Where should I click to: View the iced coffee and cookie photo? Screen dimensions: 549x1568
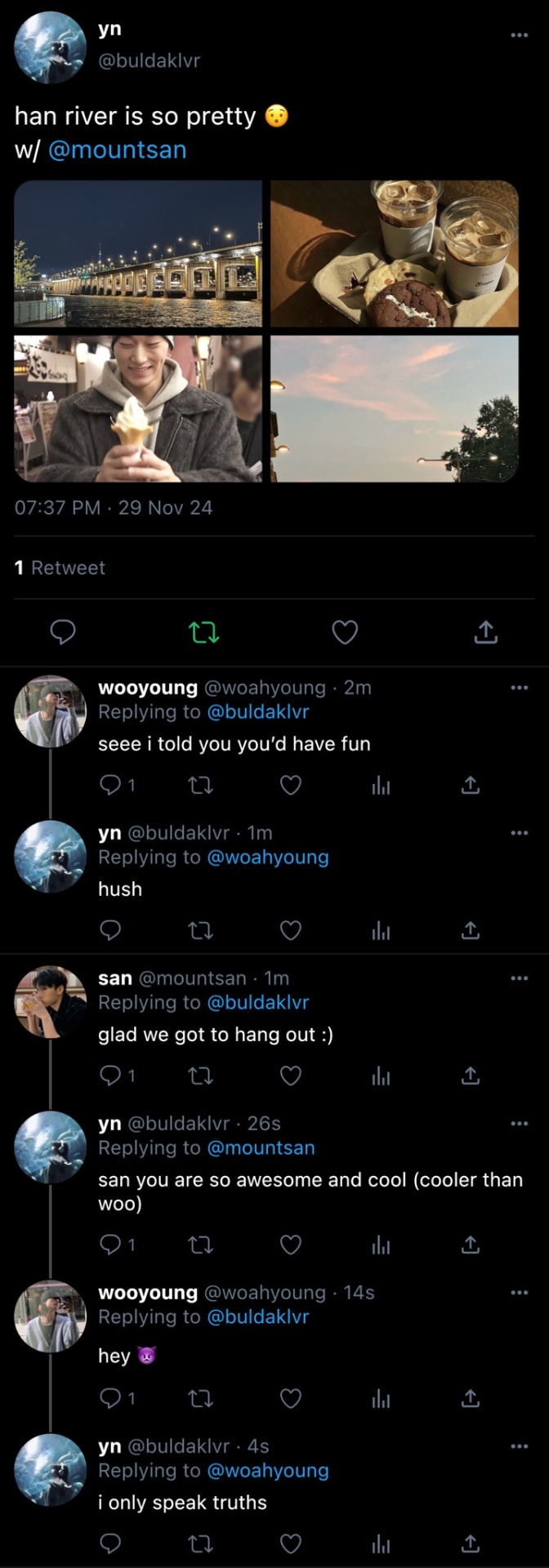coord(395,253)
